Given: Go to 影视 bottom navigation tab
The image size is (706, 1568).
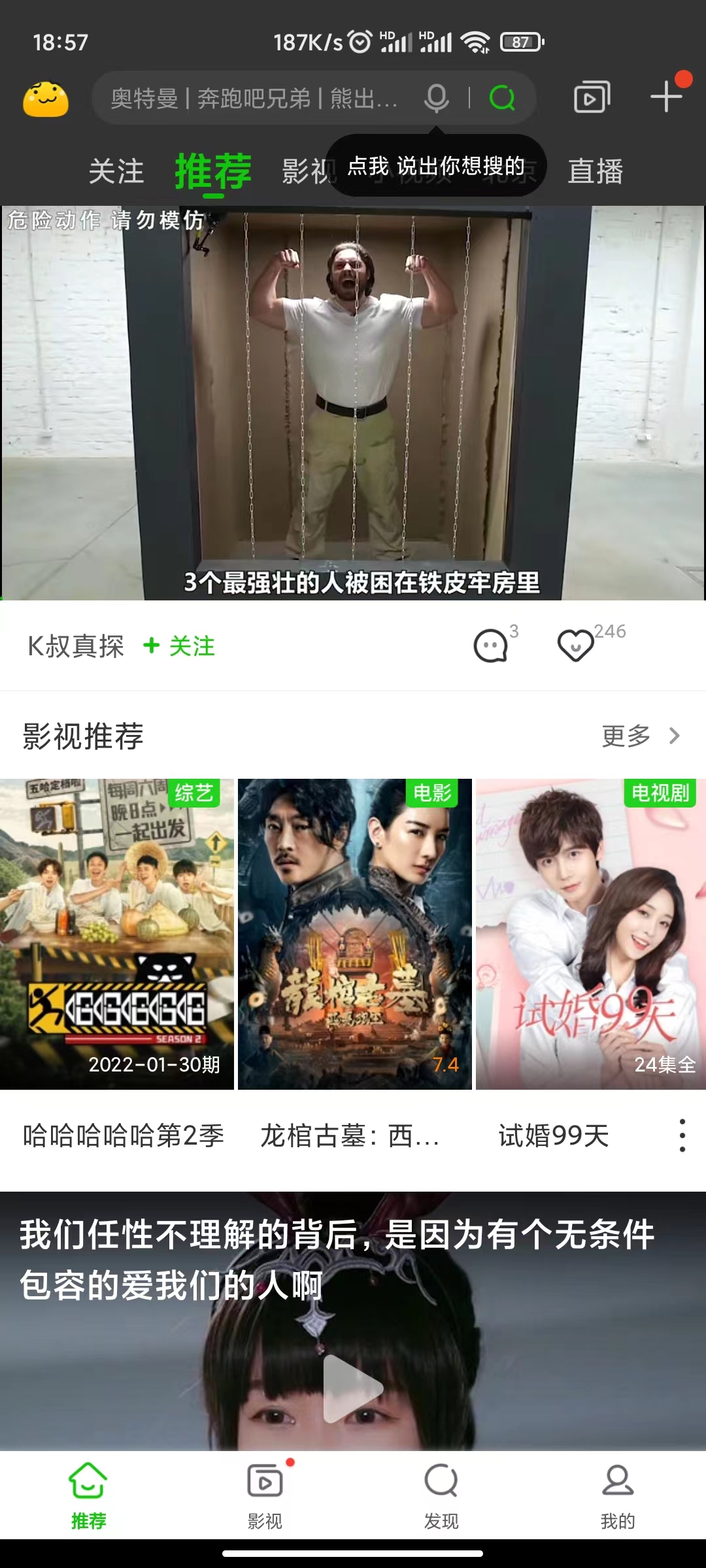Looking at the screenshot, I should (x=265, y=1494).
